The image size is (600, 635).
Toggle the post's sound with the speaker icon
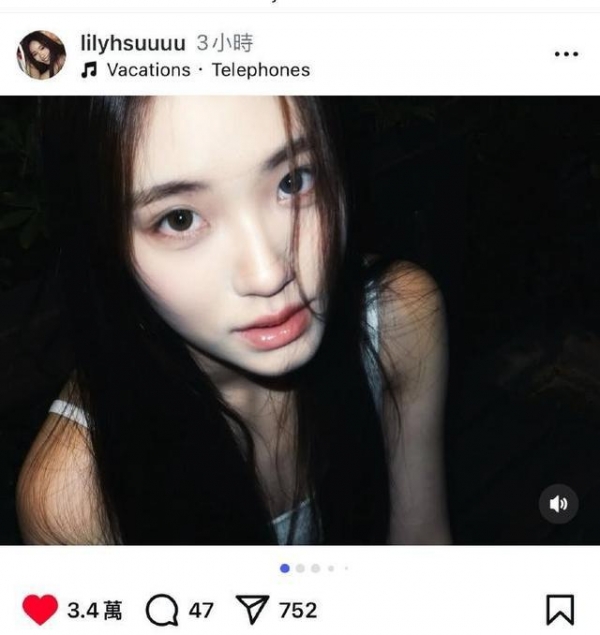point(558,504)
